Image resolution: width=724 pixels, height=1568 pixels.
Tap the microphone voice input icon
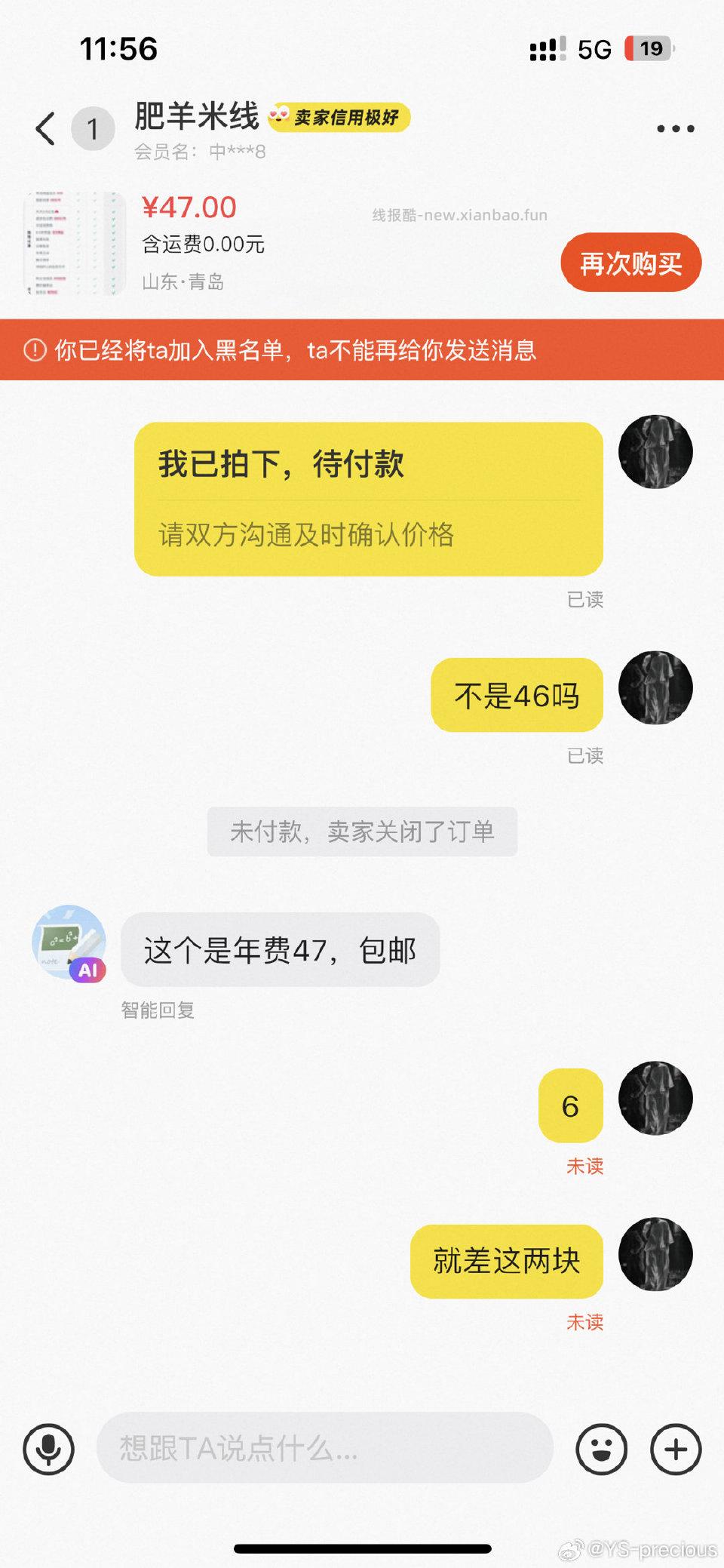coord(48,1449)
